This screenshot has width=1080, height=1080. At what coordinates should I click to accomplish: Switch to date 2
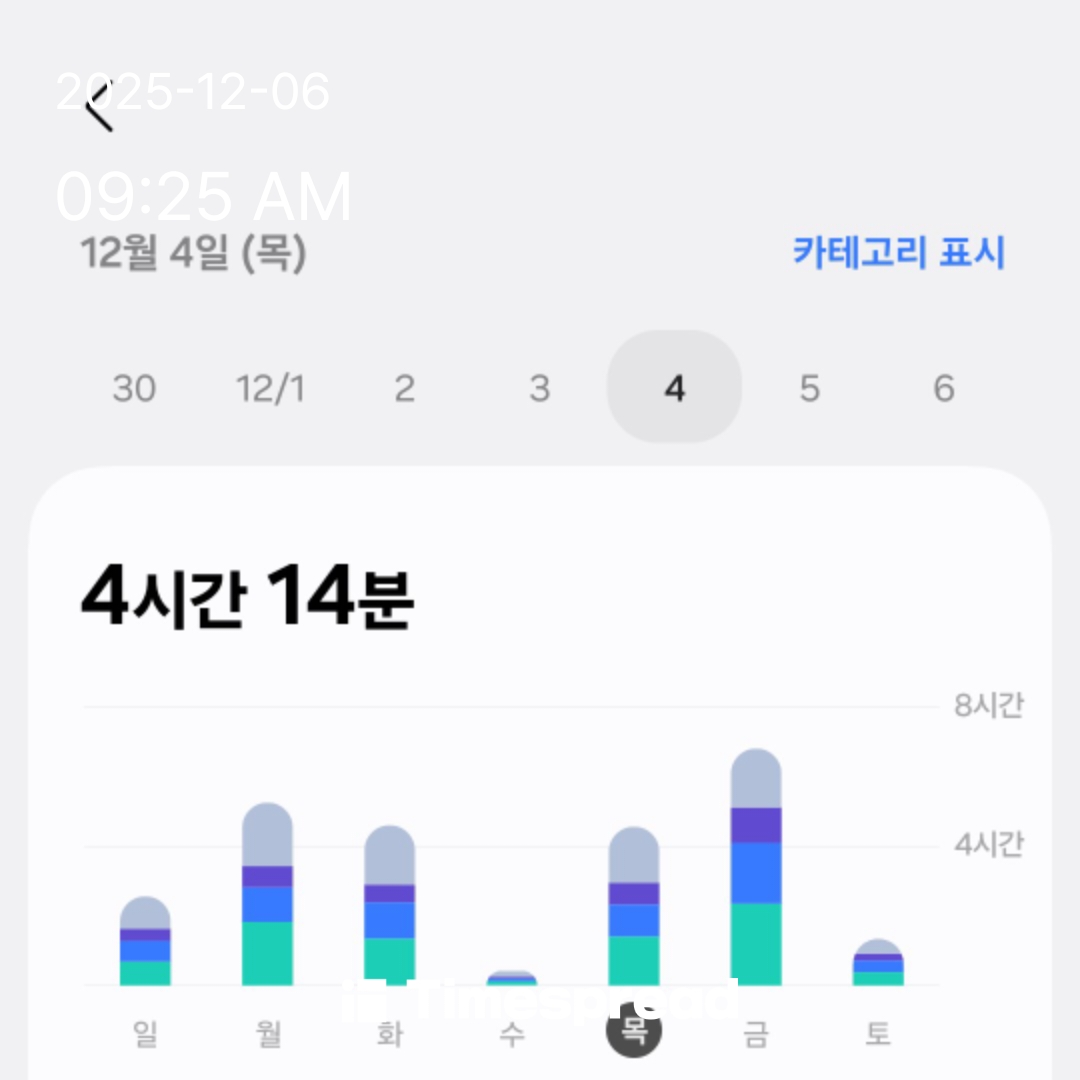404,388
